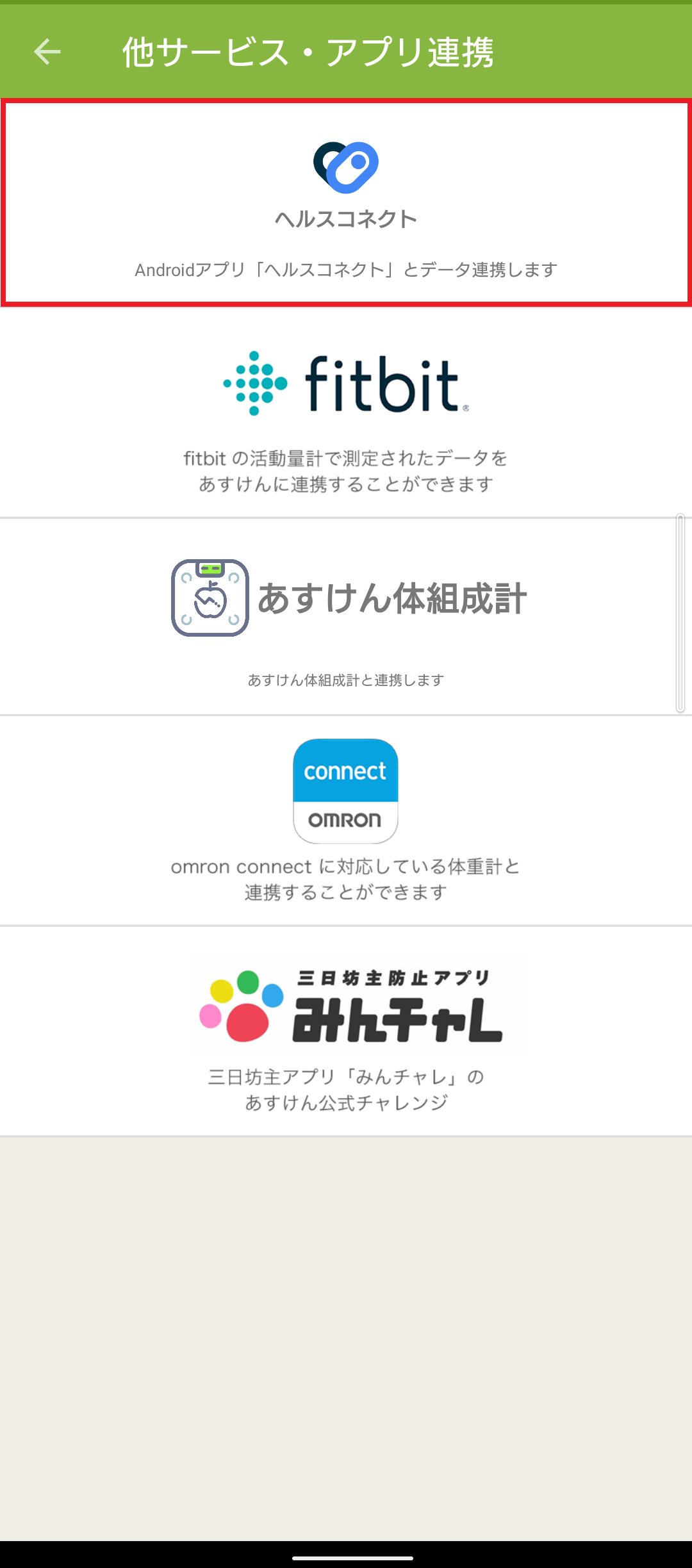692x1568 pixels.
Task: Open the fitbit activity tracker integration
Action: tap(346, 416)
